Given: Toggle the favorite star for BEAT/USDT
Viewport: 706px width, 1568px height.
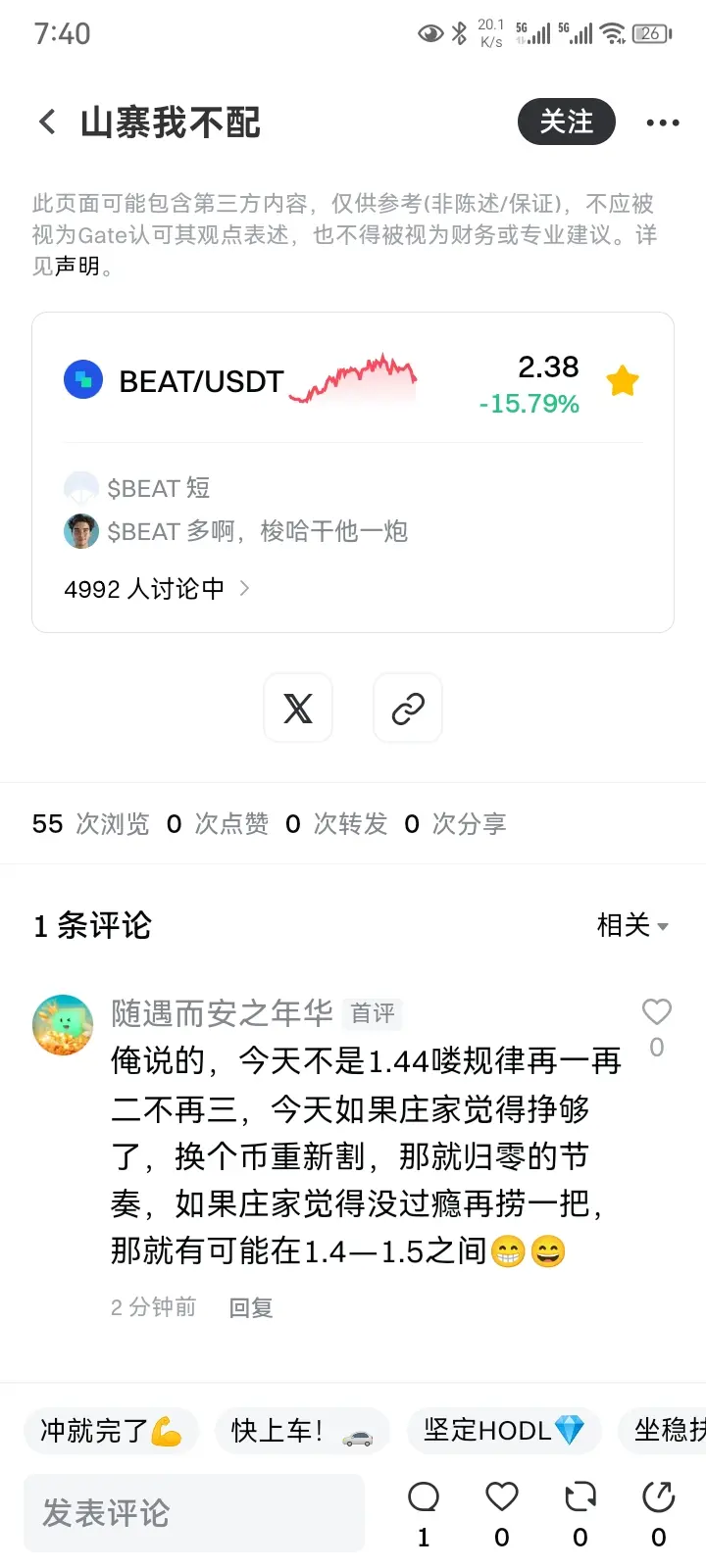Looking at the screenshot, I should pos(622,380).
